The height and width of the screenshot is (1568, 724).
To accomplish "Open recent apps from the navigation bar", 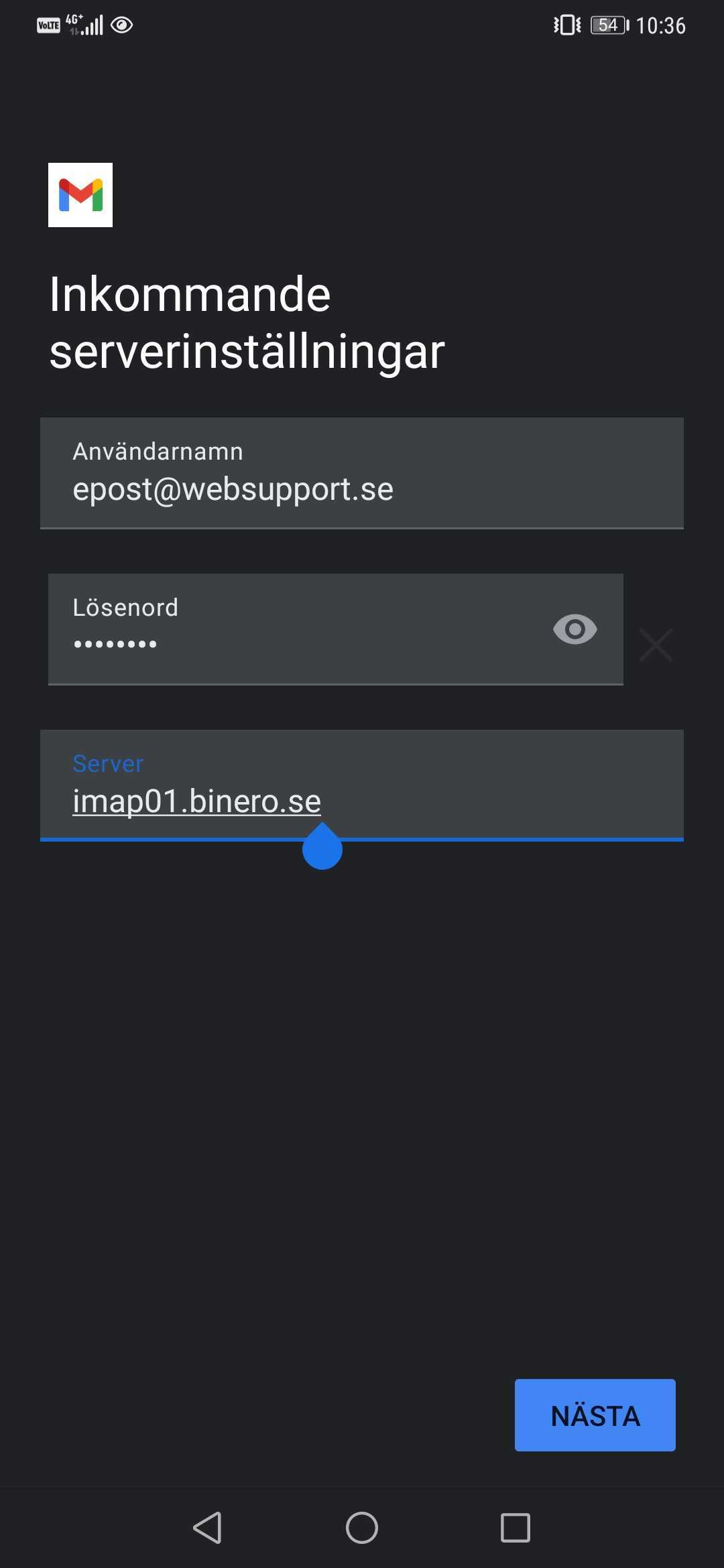I will [x=516, y=1528].
